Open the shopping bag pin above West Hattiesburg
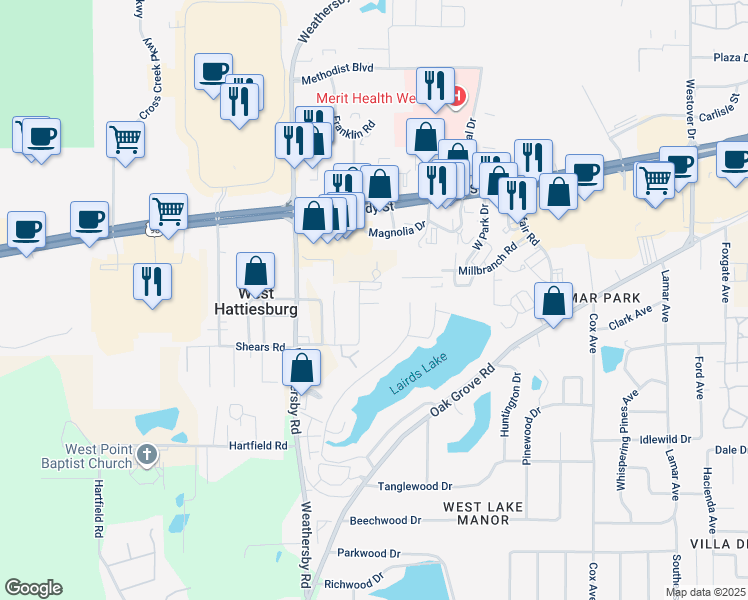The height and width of the screenshot is (600, 748). (x=256, y=271)
